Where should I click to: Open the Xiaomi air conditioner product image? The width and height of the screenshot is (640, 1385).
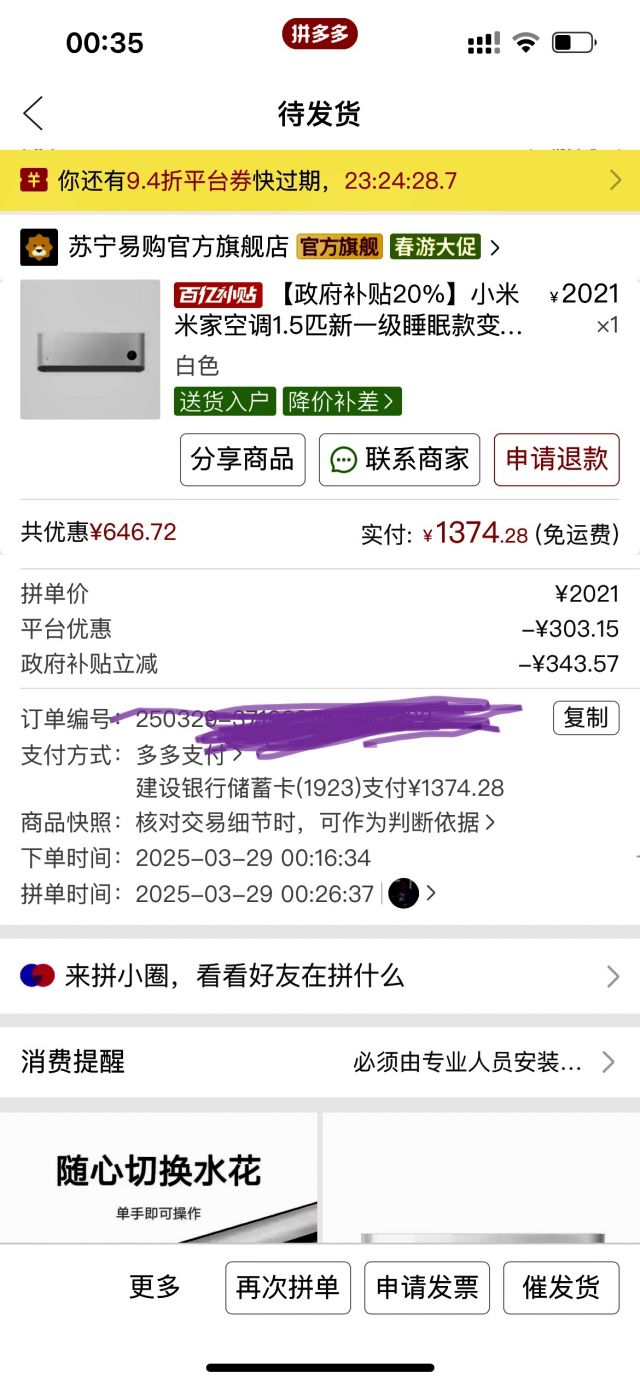pos(90,349)
